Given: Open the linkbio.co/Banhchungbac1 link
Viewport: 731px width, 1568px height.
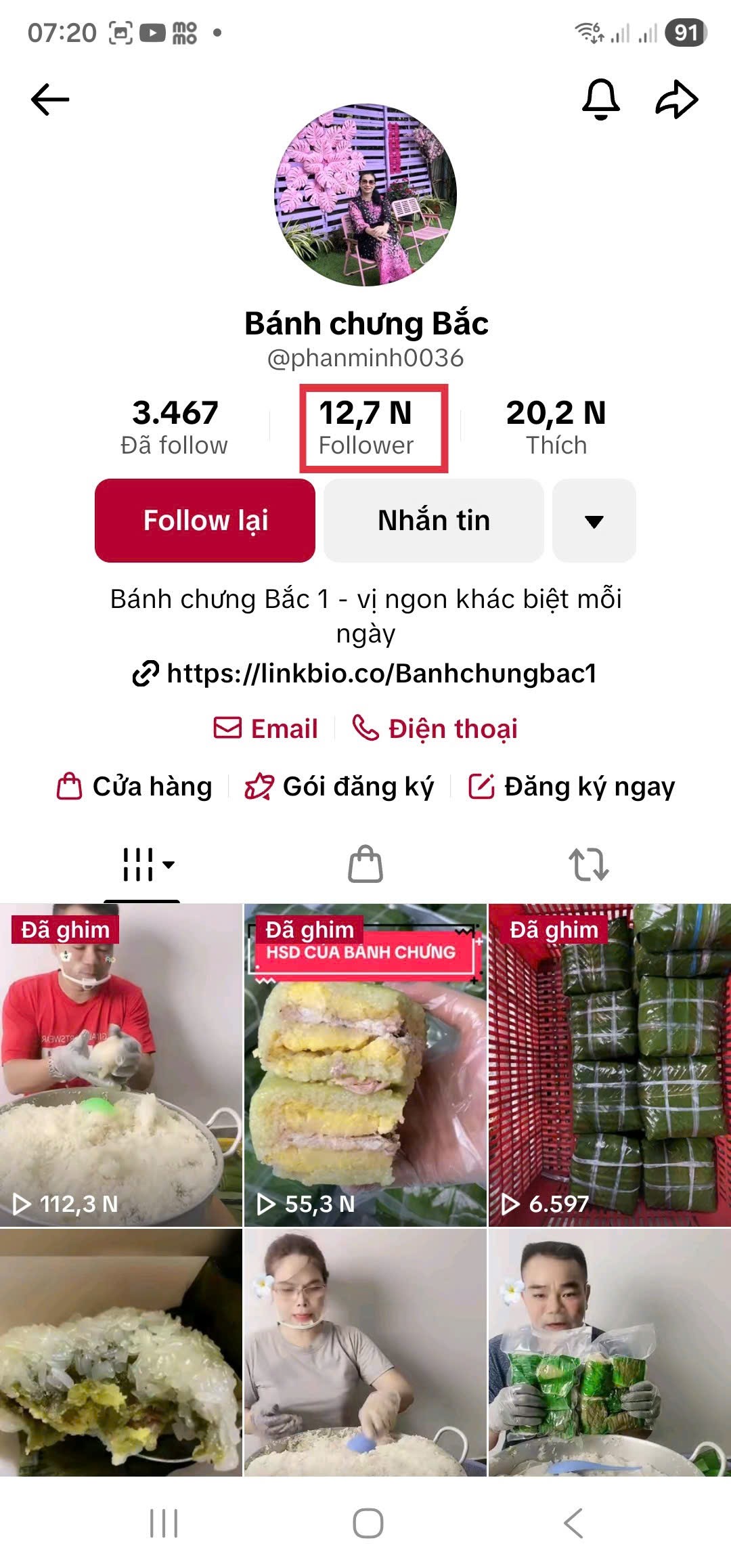Looking at the screenshot, I should point(365,674).
